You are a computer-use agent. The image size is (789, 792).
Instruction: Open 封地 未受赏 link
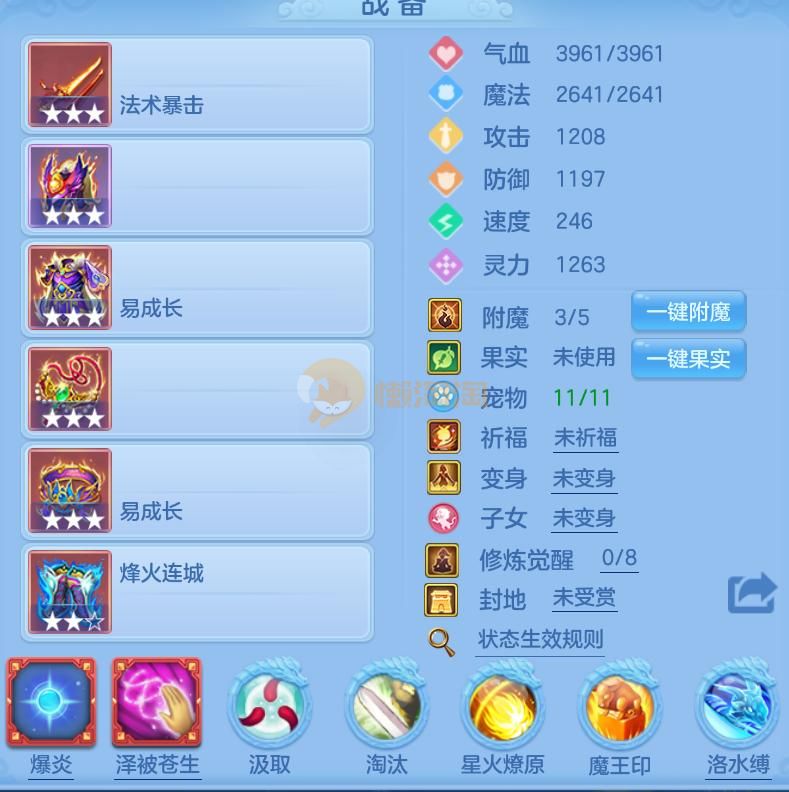click(x=585, y=598)
